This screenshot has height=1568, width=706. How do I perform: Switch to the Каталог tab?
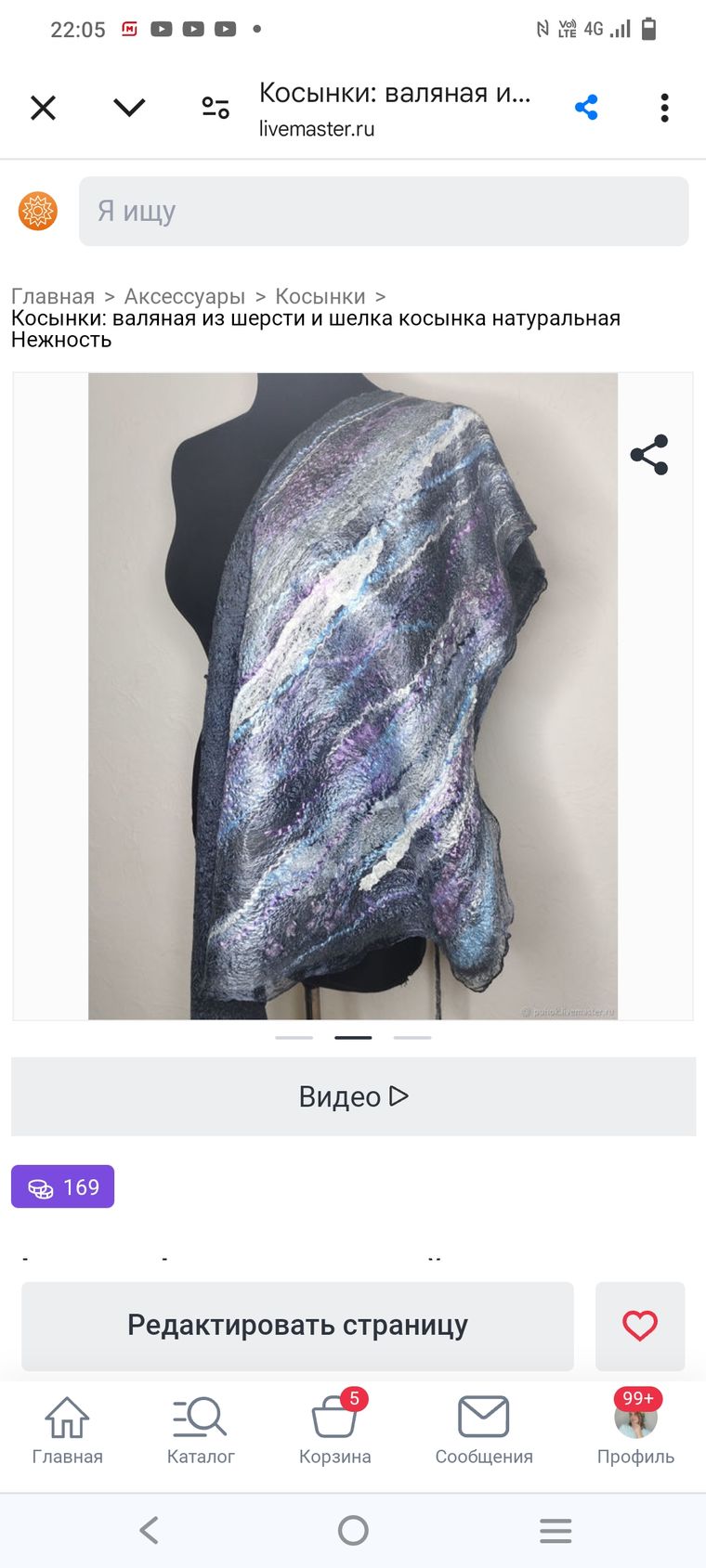pyautogui.click(x=201, y=1431)
